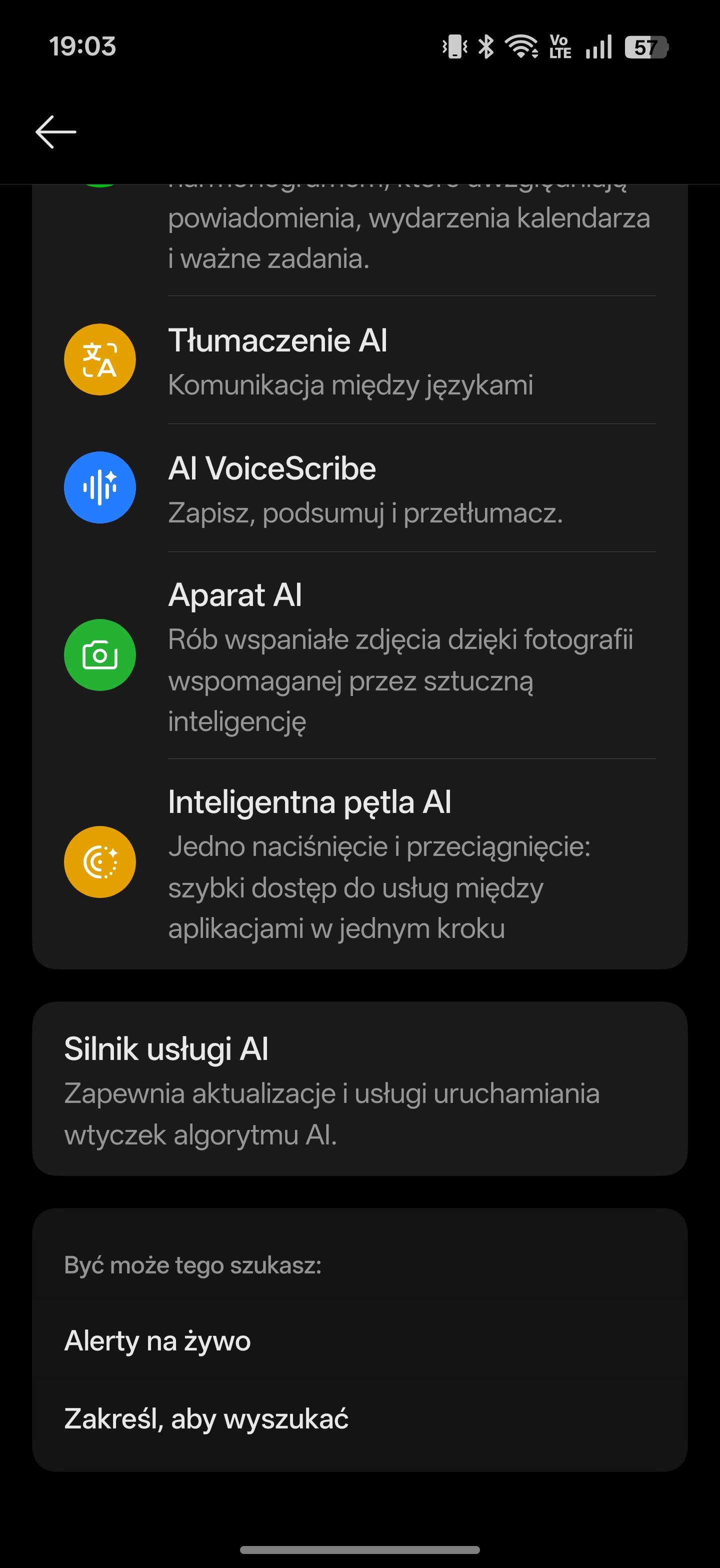The height and width of the screenshot is (1568, 720).
Task: Open Tłumaczenie AI settings
Action: (x=359, y=360)
